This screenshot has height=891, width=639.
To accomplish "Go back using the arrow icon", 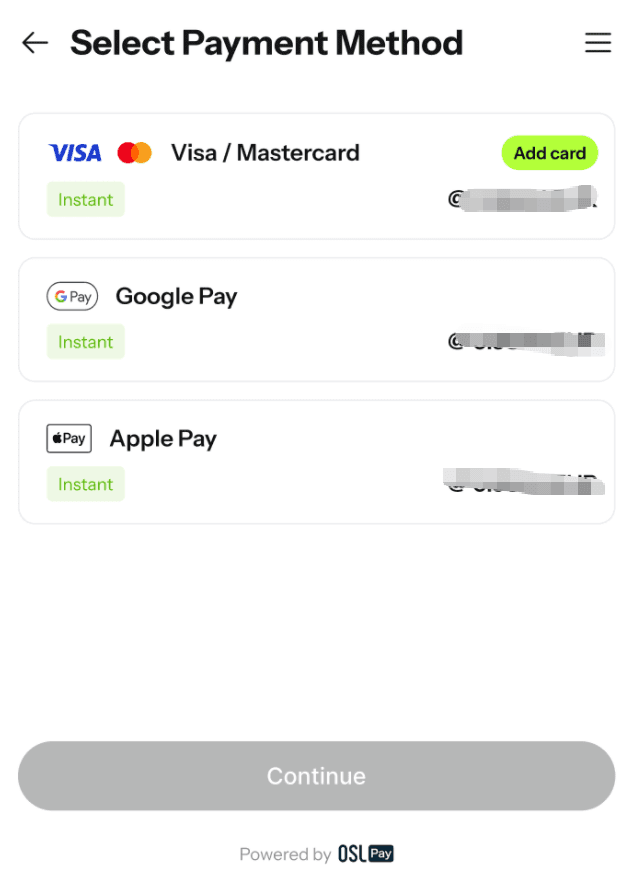I will point(35,42).
